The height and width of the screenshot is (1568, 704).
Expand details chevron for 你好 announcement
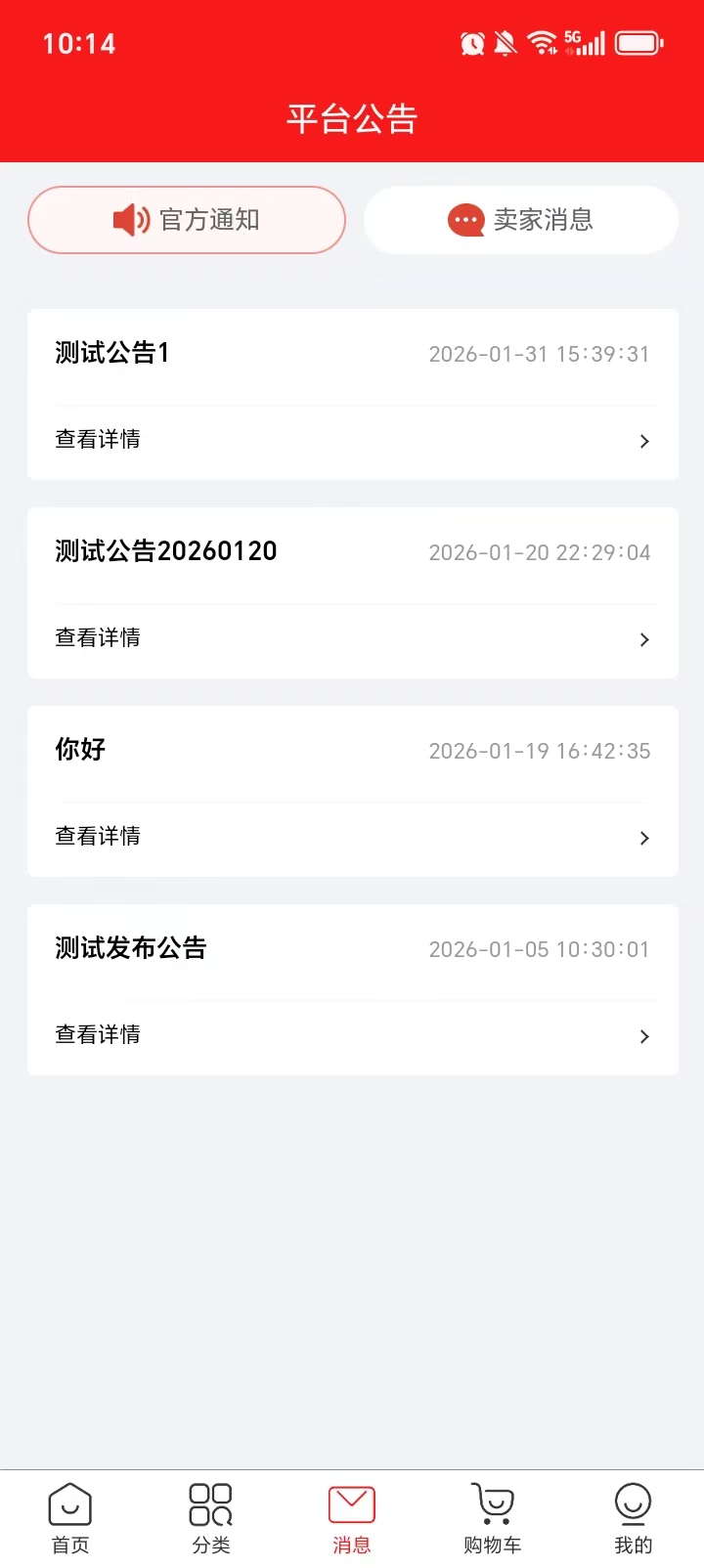point(644,838)
